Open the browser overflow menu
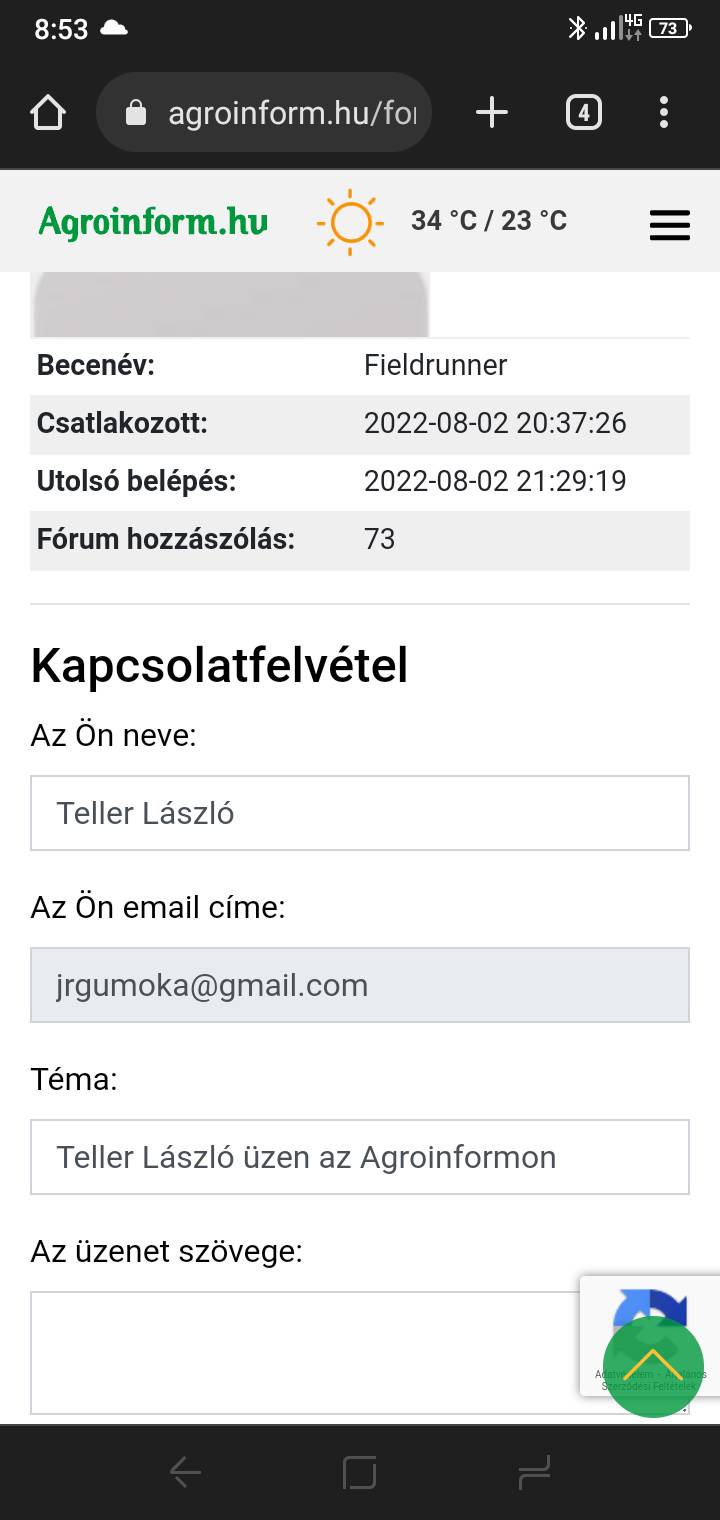 point(664,113)
